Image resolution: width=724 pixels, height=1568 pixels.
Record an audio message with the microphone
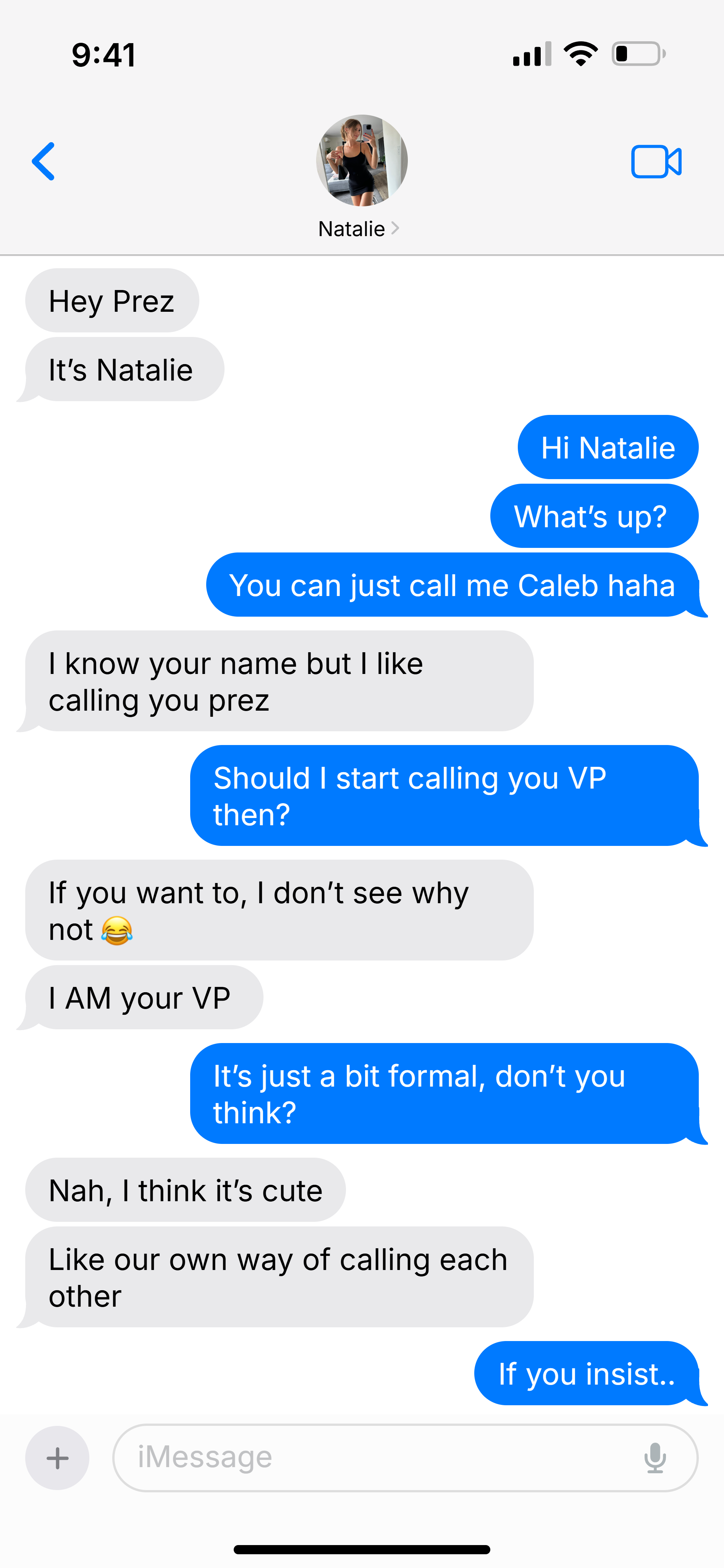tap(655, 1458)
